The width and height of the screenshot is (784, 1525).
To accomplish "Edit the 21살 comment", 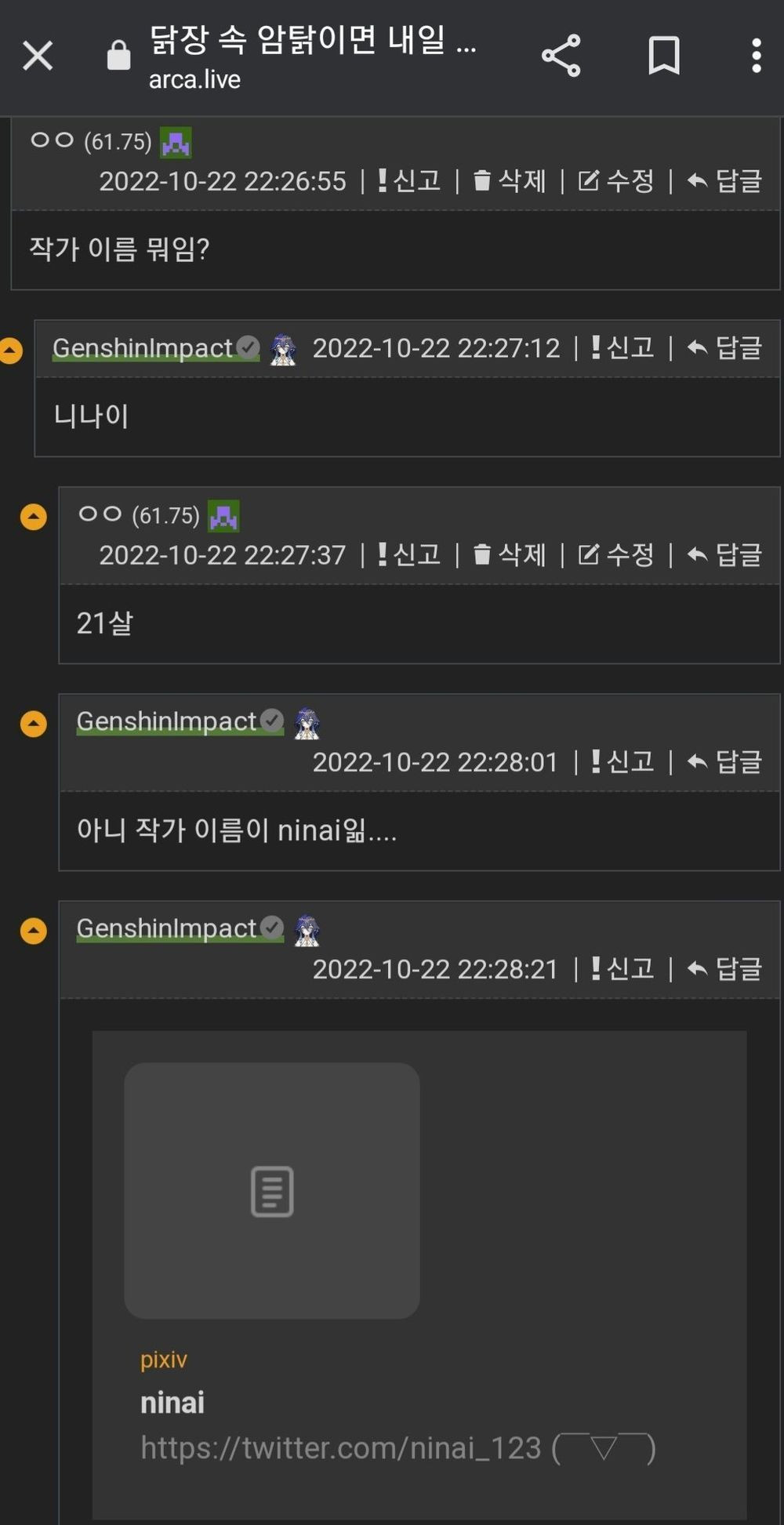I will [x=616, y=555].
